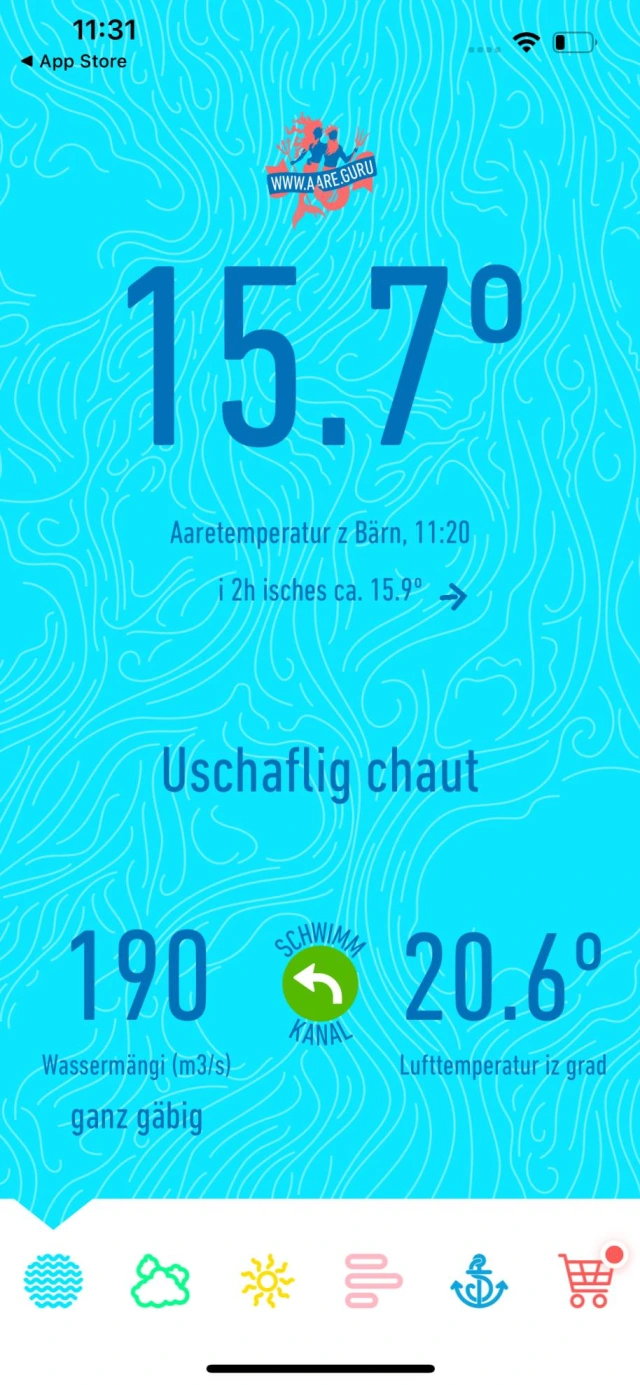Return to the App Store
Image resolution: width=640 pixels, height=1385 pixels.
(73, 62)
